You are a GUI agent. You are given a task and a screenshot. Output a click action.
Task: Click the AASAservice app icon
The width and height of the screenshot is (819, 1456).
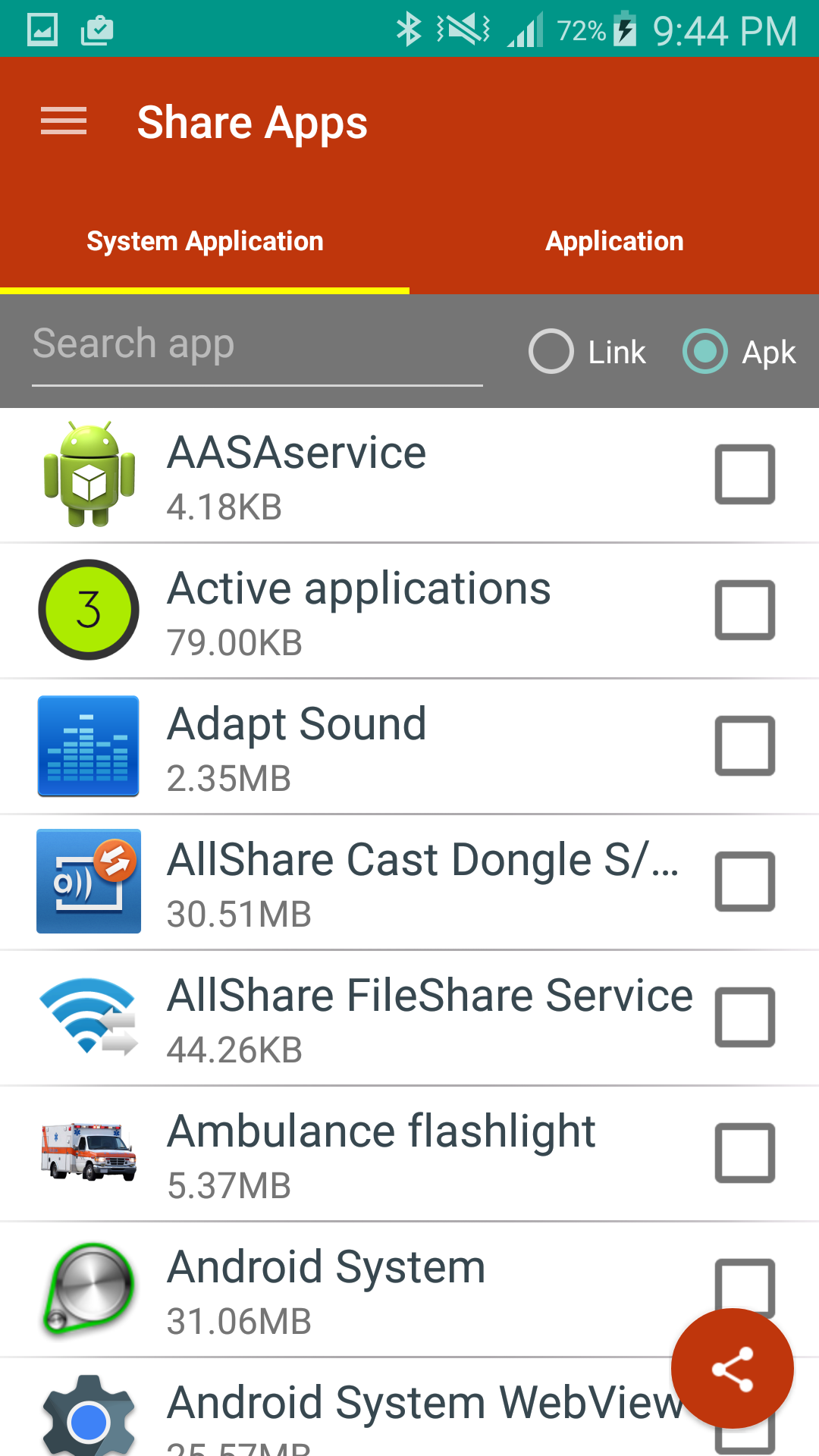point(88,474)
